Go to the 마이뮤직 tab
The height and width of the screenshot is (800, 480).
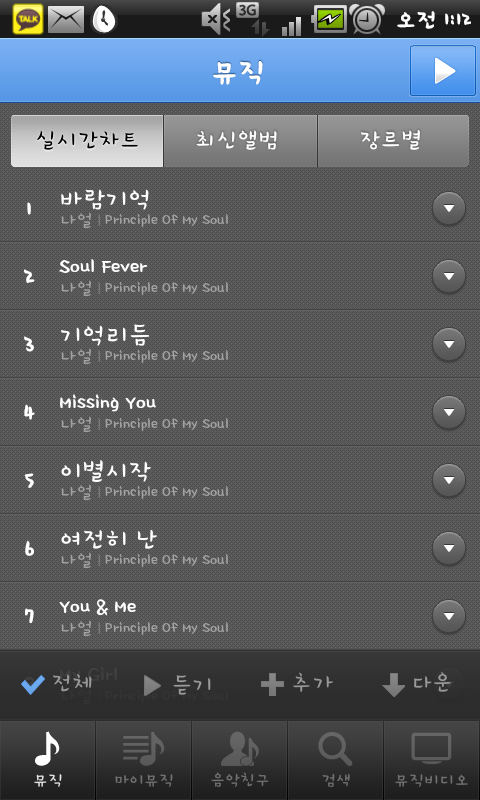pos(144,760)
